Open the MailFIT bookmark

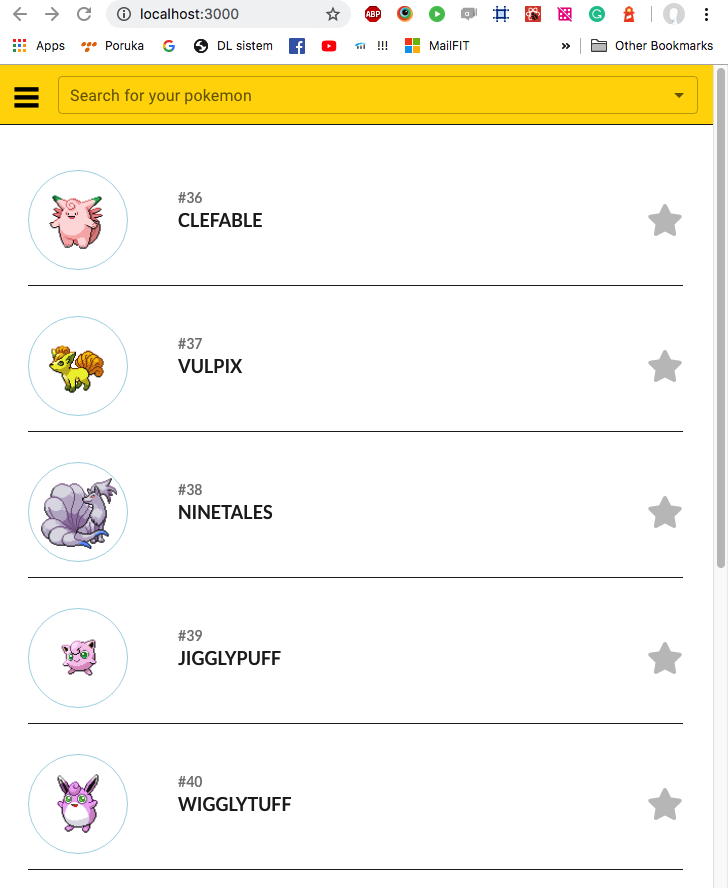pyautogui.click(x=437, y=45)
